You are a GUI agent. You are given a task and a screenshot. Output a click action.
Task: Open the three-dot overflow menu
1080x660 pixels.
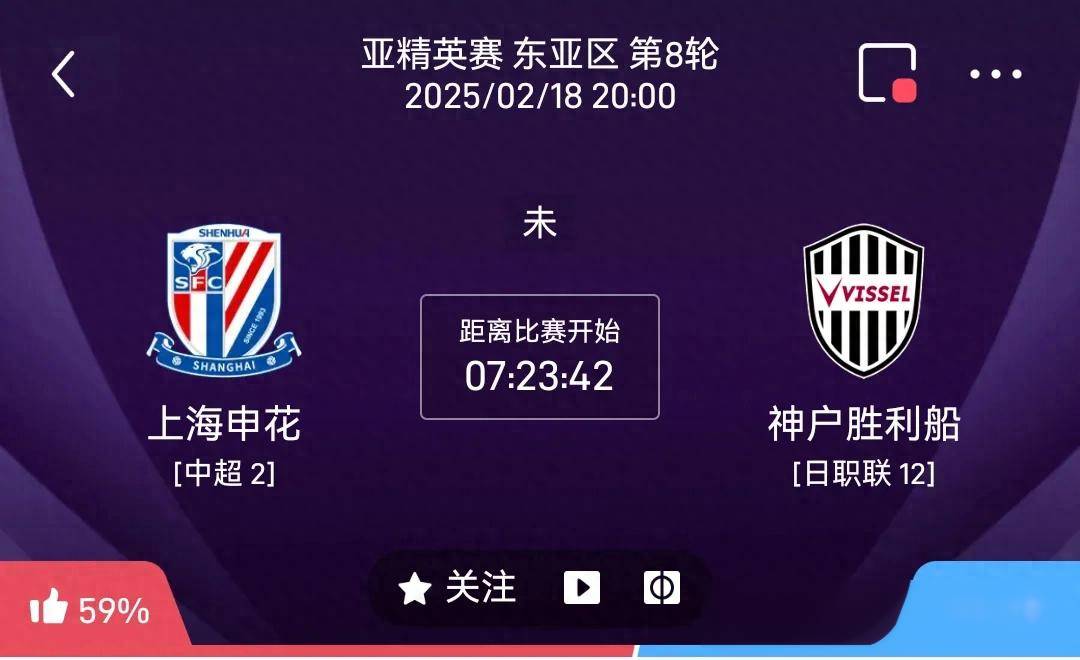point(996,74)
